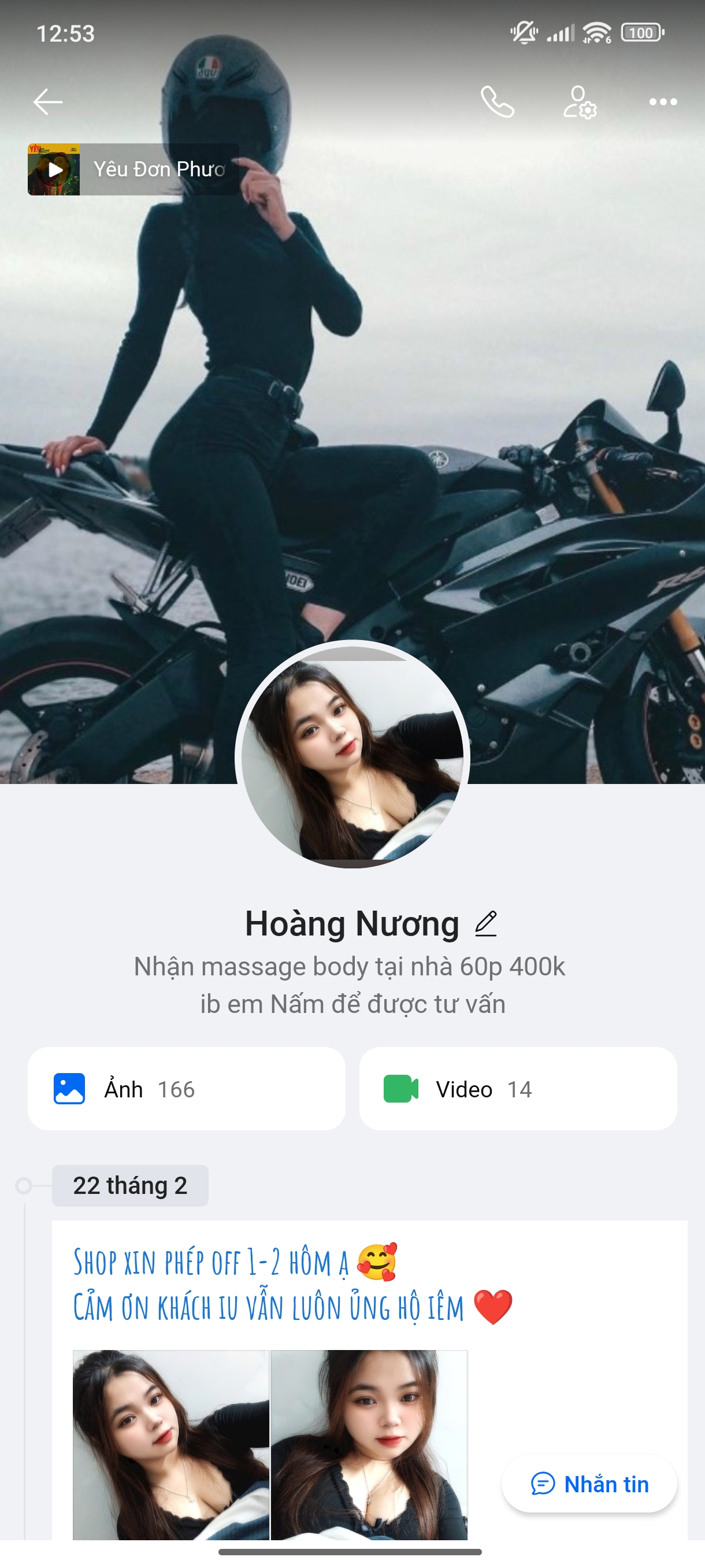Open the three-dot overflow menu
This screenshot has height=1568, width=705.
pyautogui.click(x=662, y=102)
